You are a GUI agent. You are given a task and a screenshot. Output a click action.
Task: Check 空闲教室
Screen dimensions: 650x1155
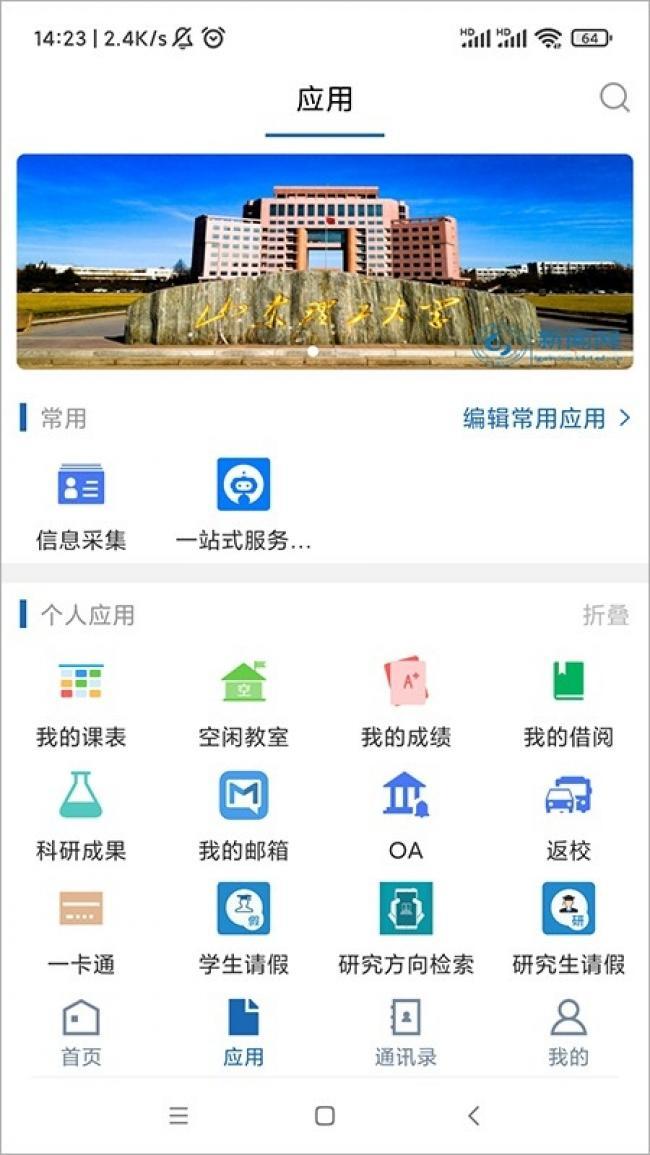click(x=243, y=703)
